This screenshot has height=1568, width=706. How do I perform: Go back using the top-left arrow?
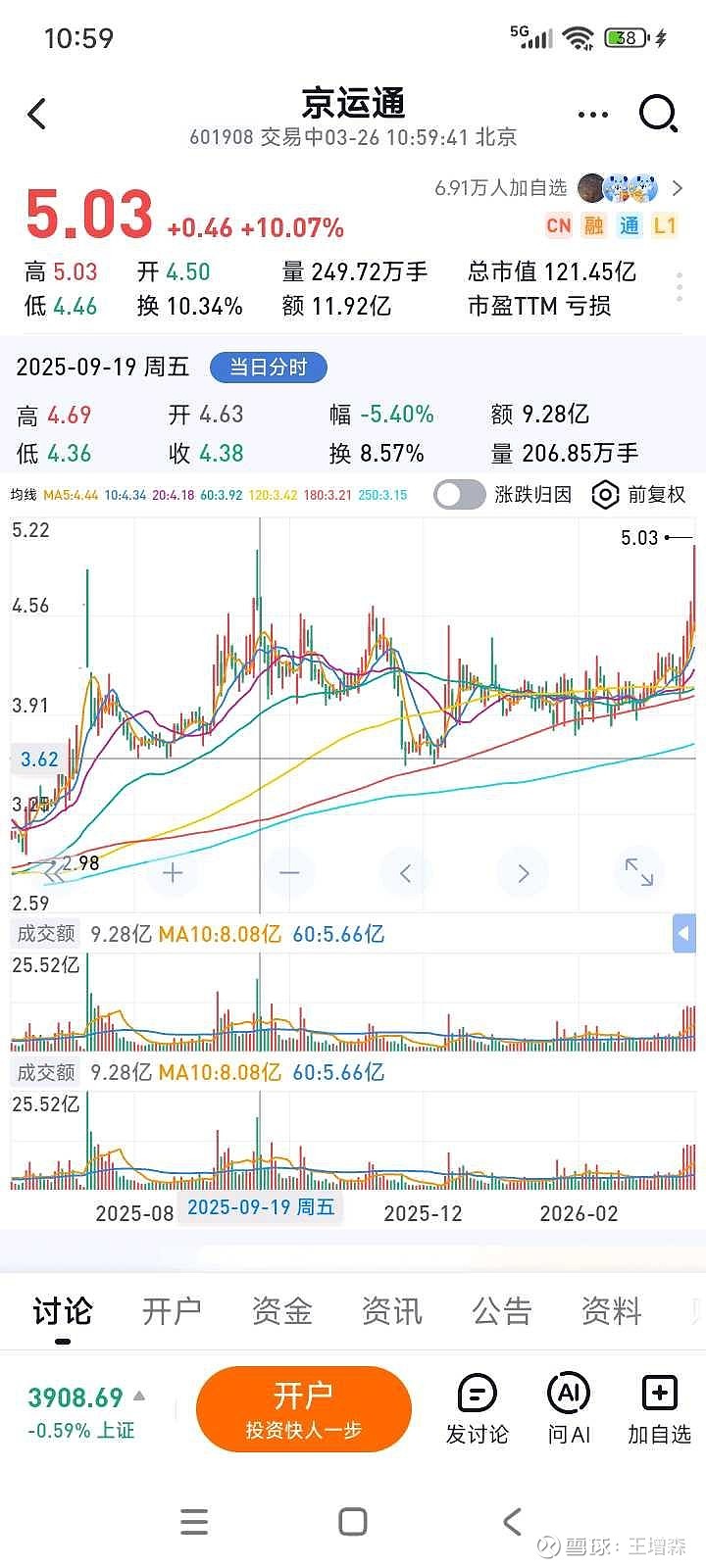pos(37,115)
